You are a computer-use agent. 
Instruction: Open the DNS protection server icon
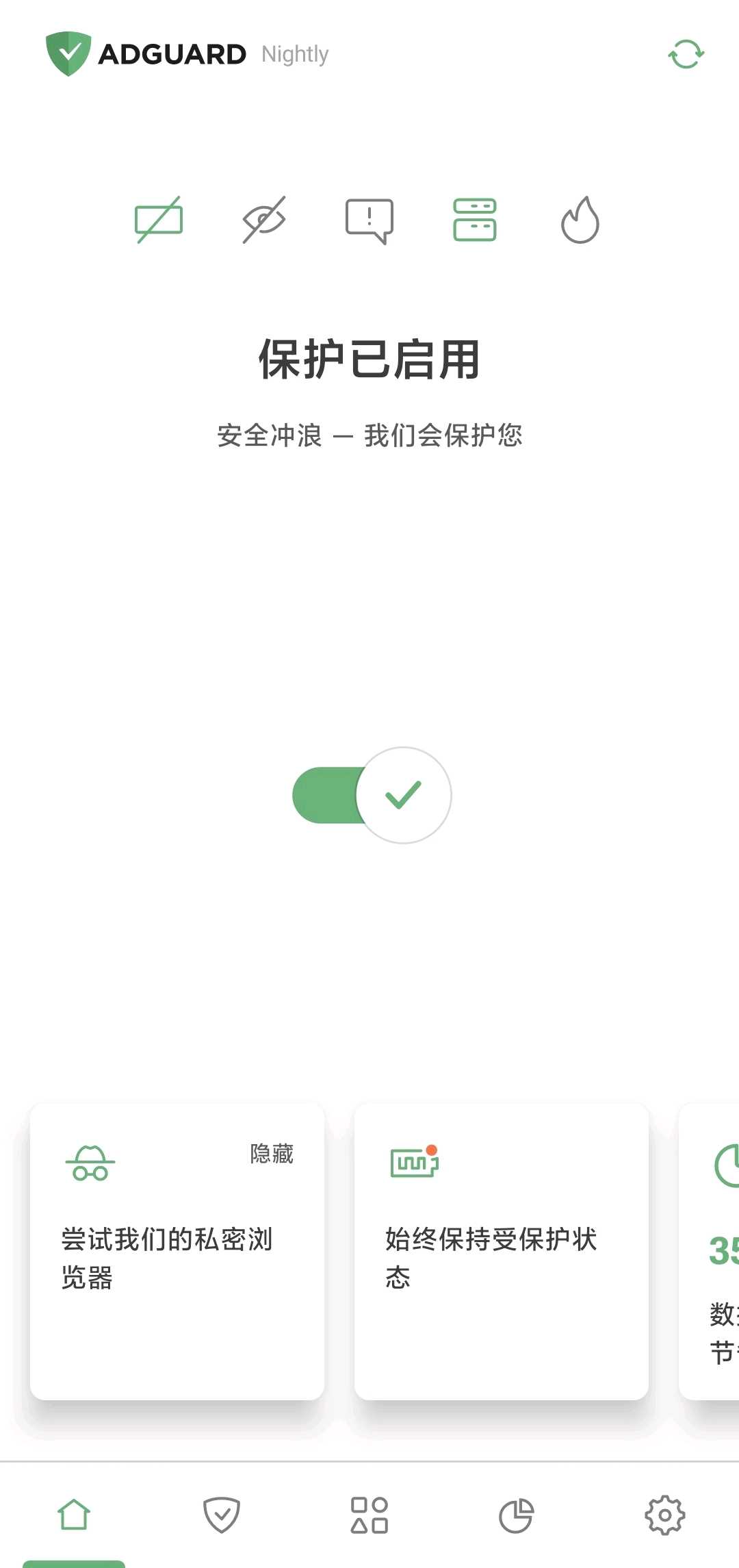pos(475,220)
